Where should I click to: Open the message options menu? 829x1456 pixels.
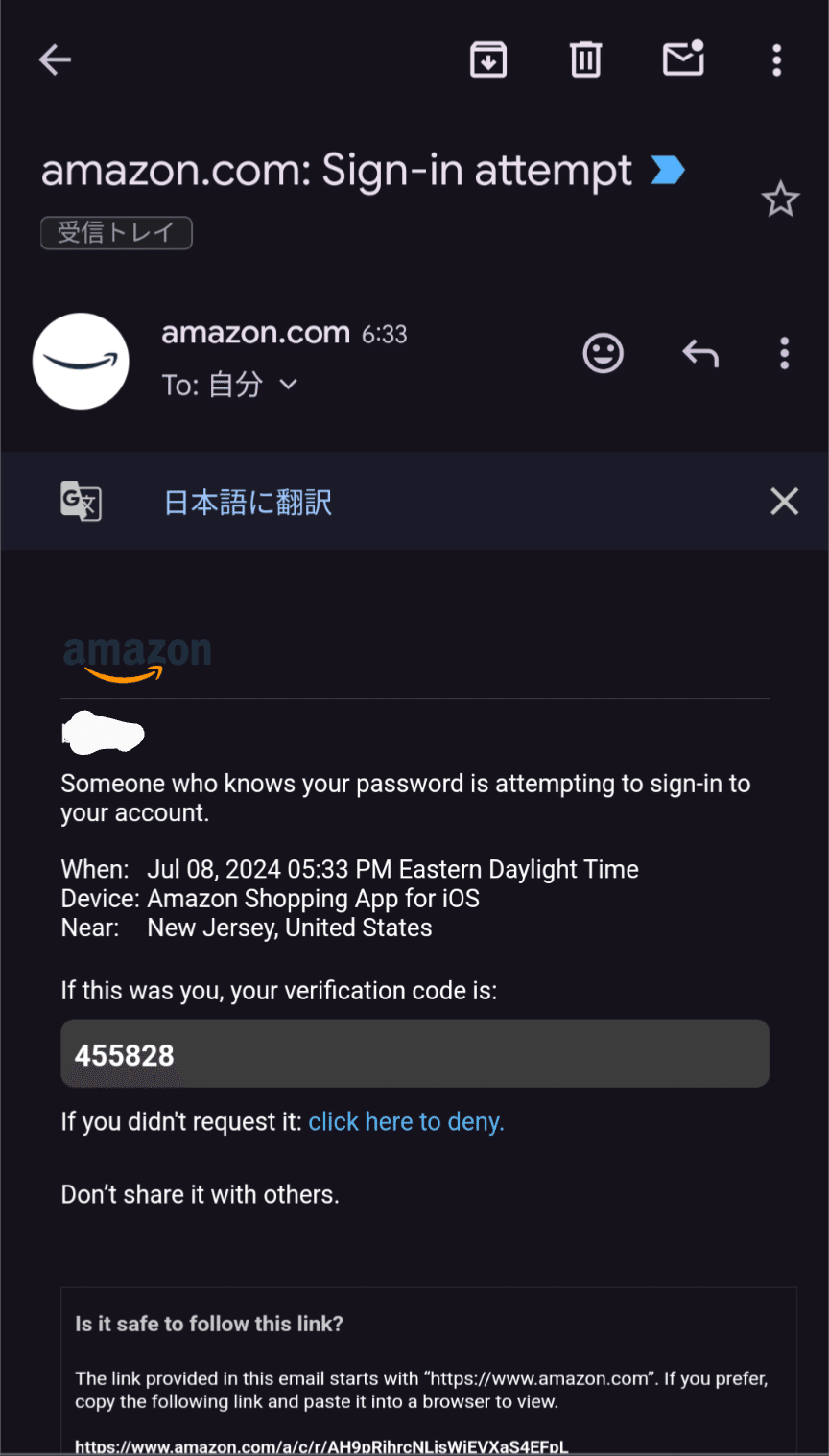785,354
